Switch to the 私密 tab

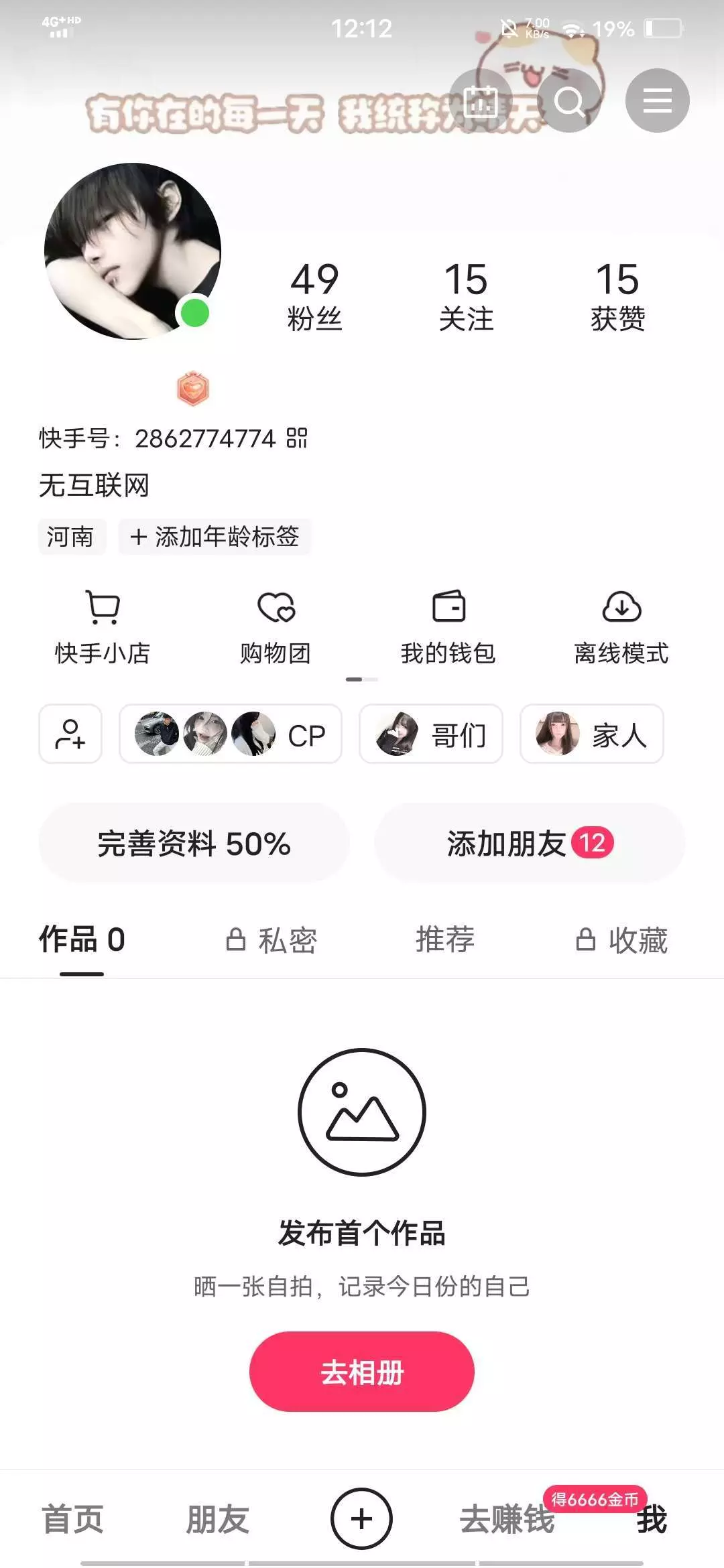pos(271,940)
